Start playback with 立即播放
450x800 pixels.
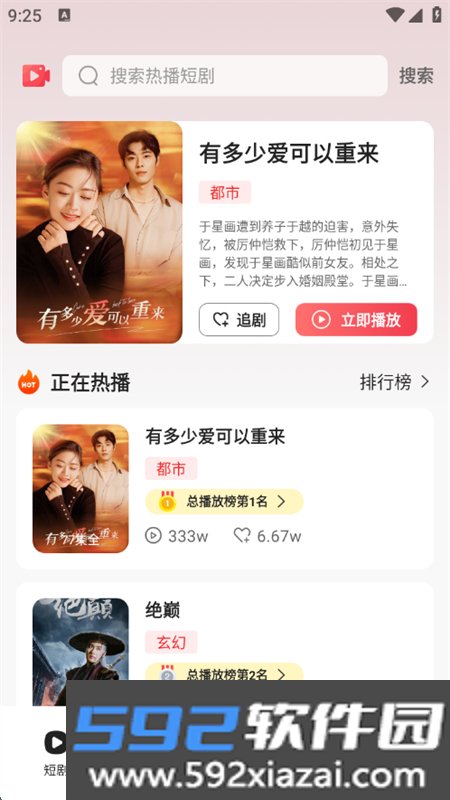[356, 320]
